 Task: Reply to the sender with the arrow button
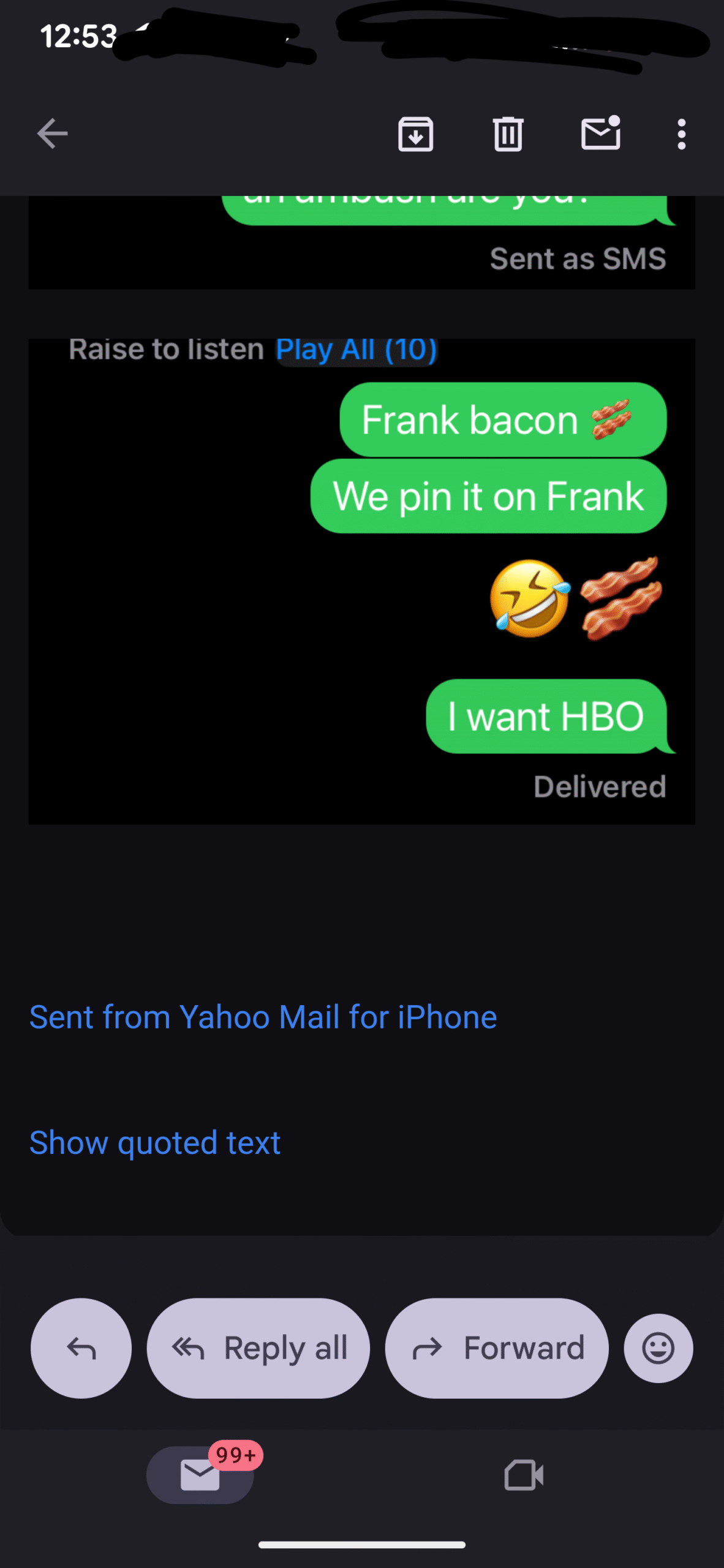[81, 1348]
